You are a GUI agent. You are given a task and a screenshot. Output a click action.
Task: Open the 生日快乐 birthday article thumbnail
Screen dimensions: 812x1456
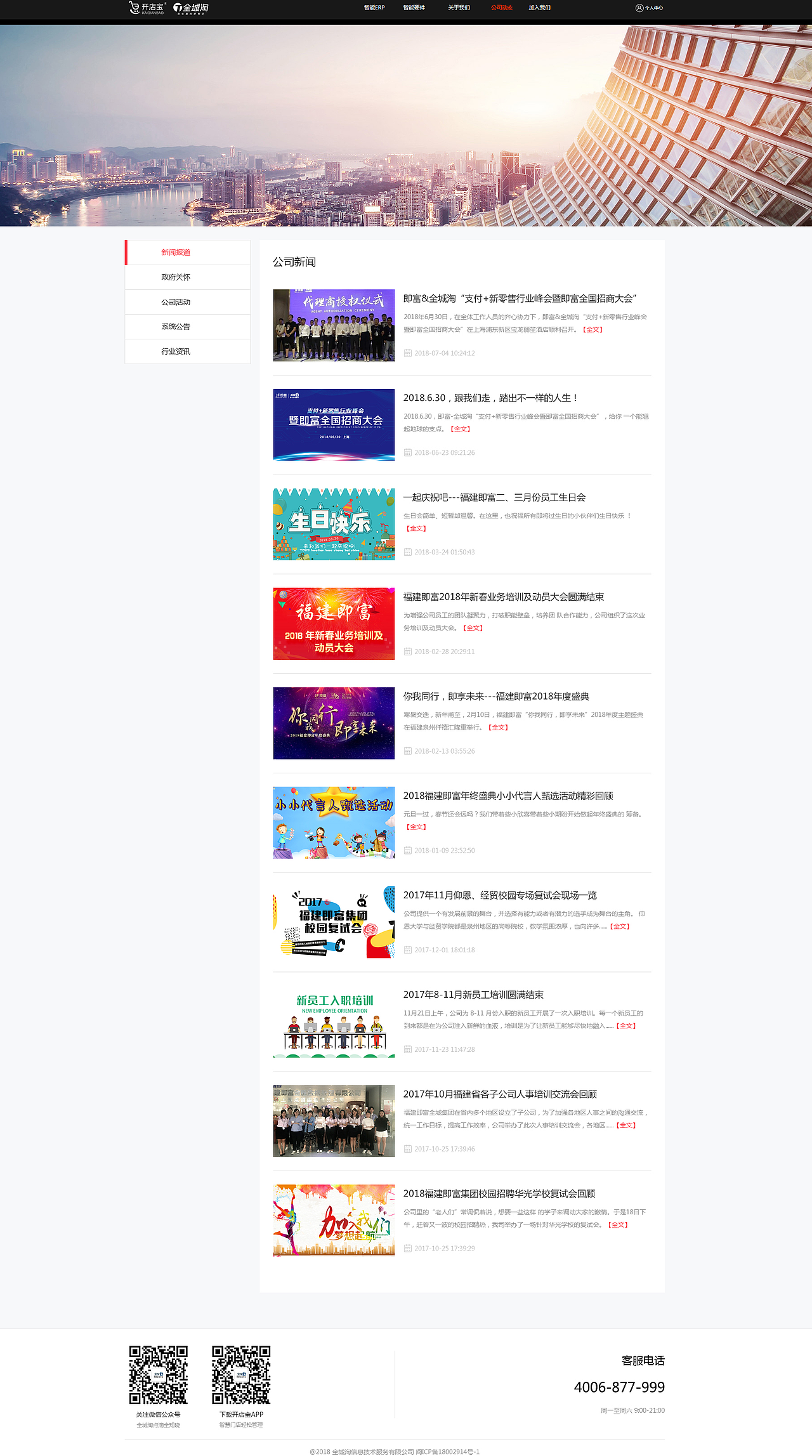tap(334, 524)
